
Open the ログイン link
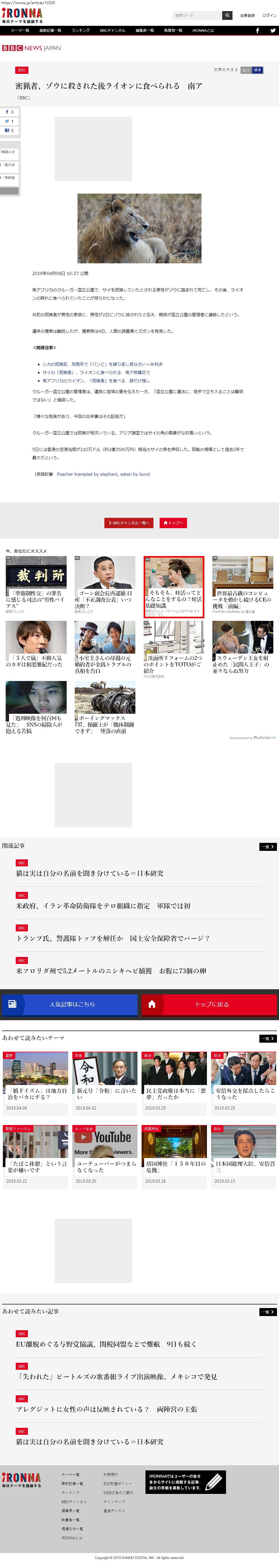269,15
